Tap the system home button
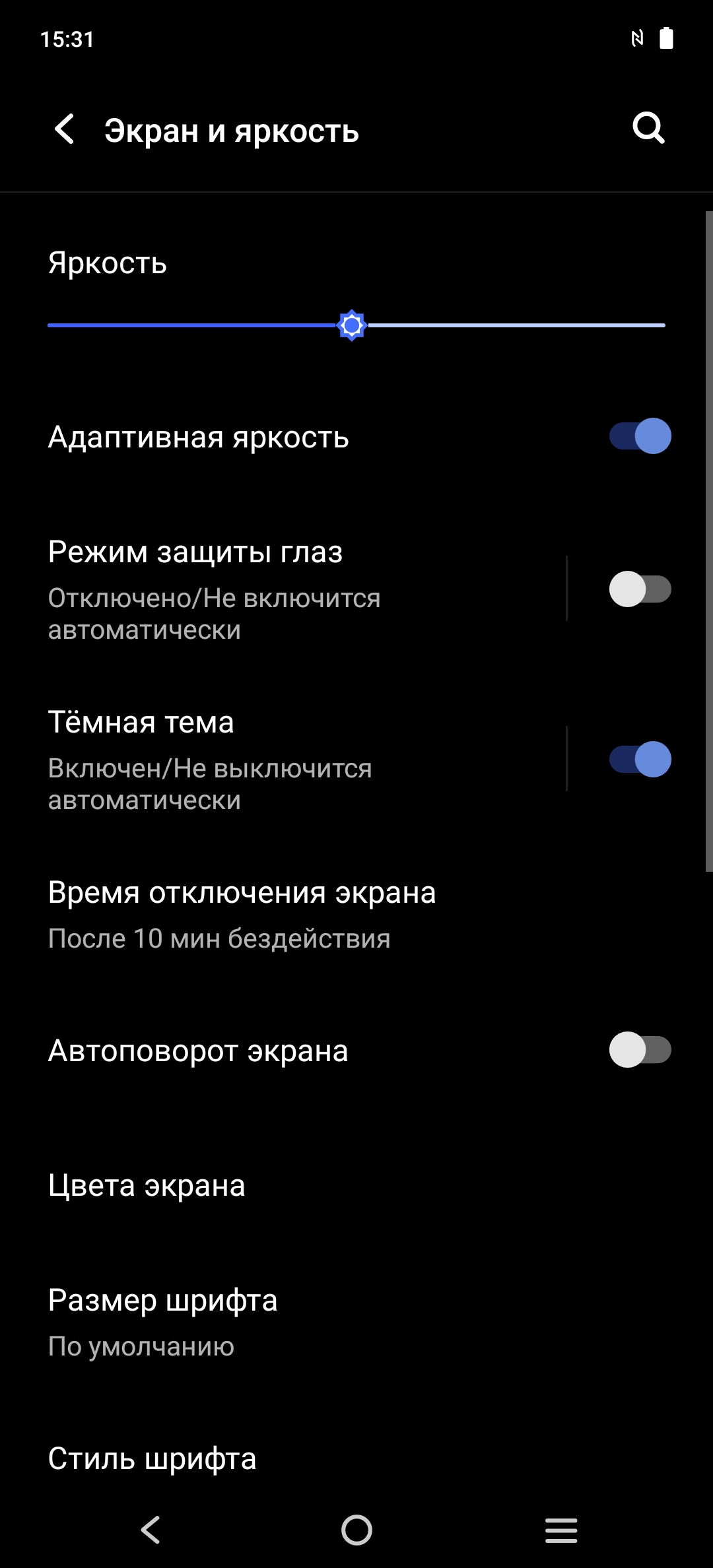Screen dimensions: 713x1568 pos(356,1530)
